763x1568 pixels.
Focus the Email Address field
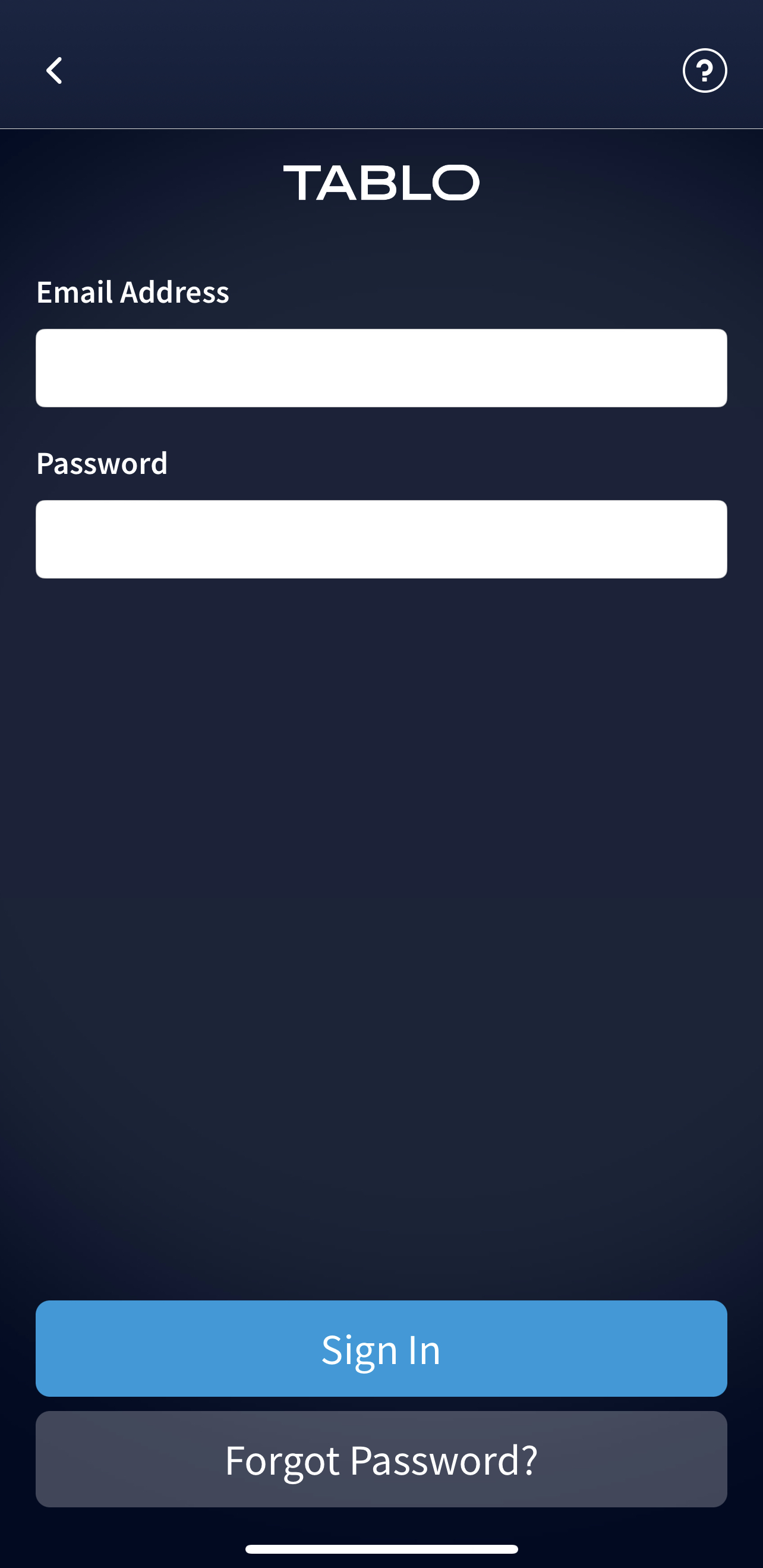381,367
